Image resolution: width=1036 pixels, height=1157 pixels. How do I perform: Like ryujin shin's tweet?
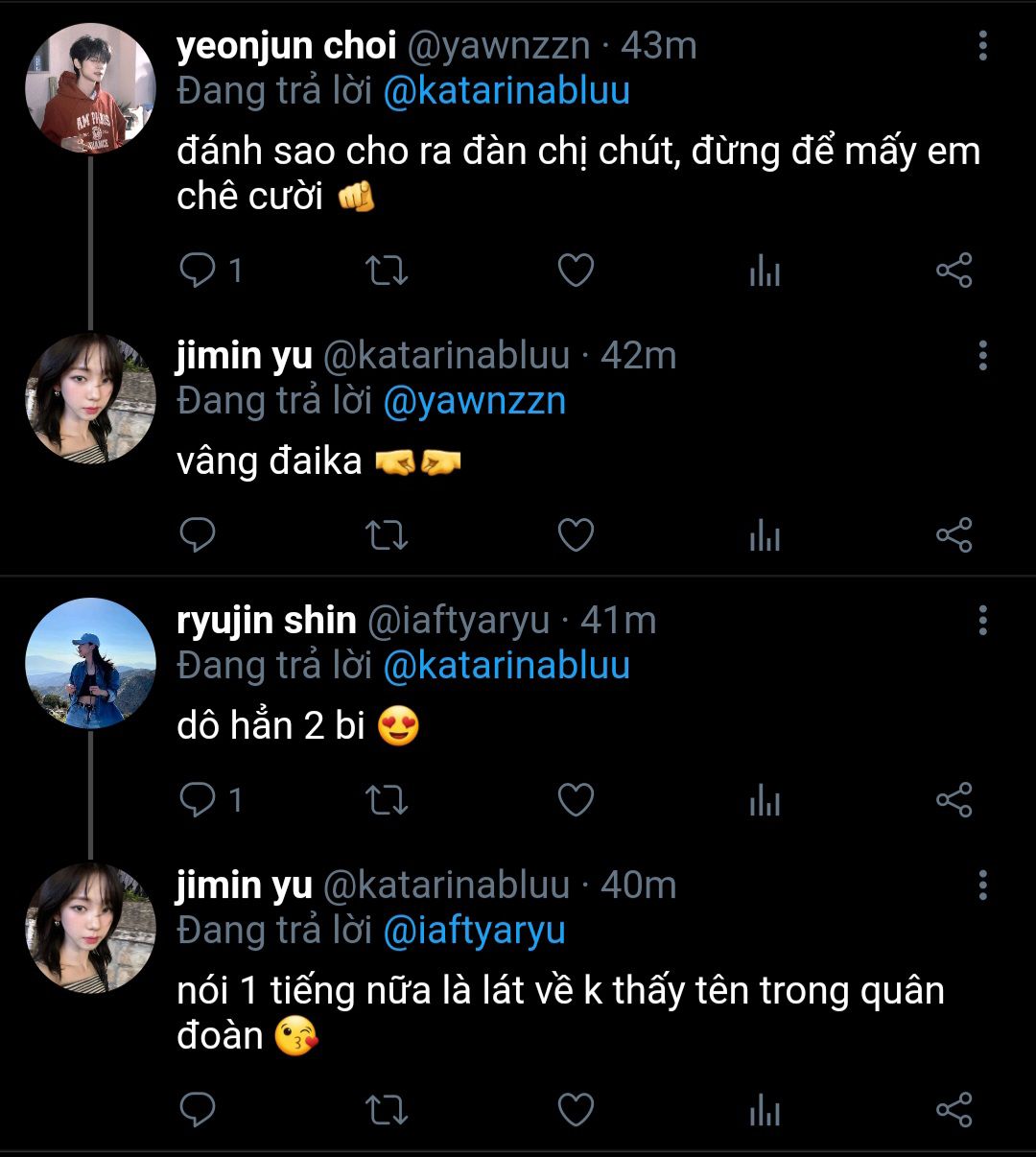coord(576,799)
